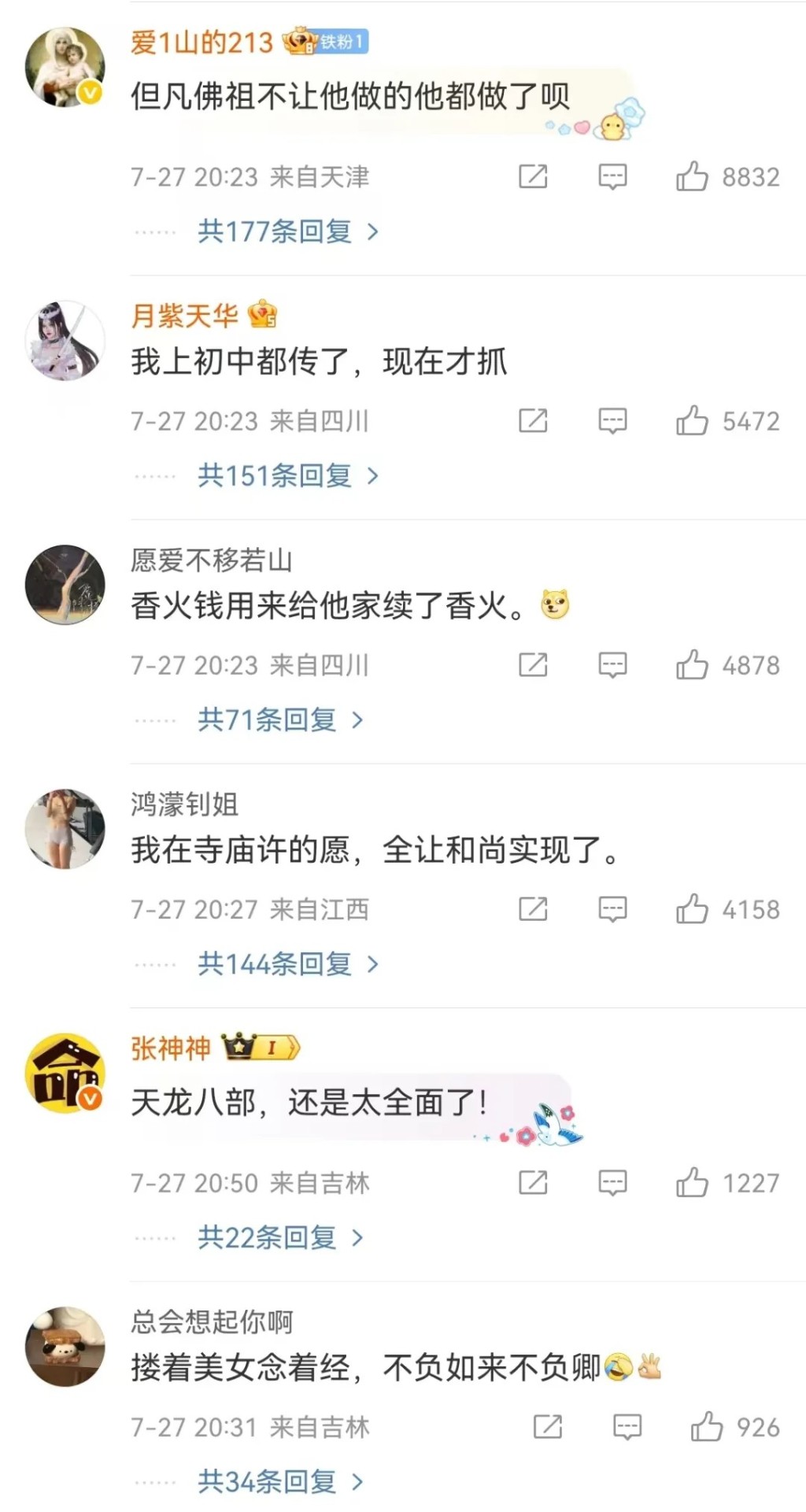
Task: Expand the 共144条回复 replies
Action: pos(287,963)
